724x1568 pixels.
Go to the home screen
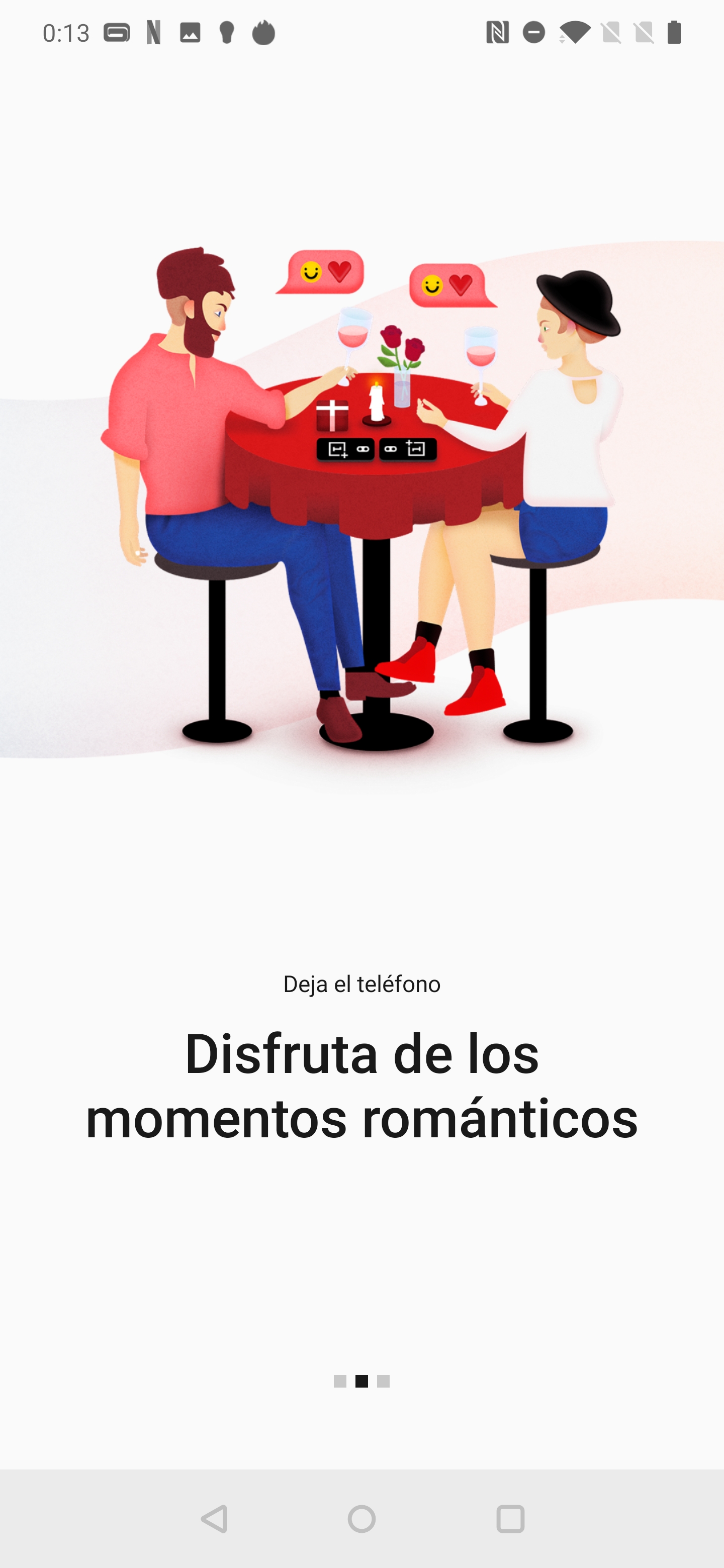tap(361, 1519)
